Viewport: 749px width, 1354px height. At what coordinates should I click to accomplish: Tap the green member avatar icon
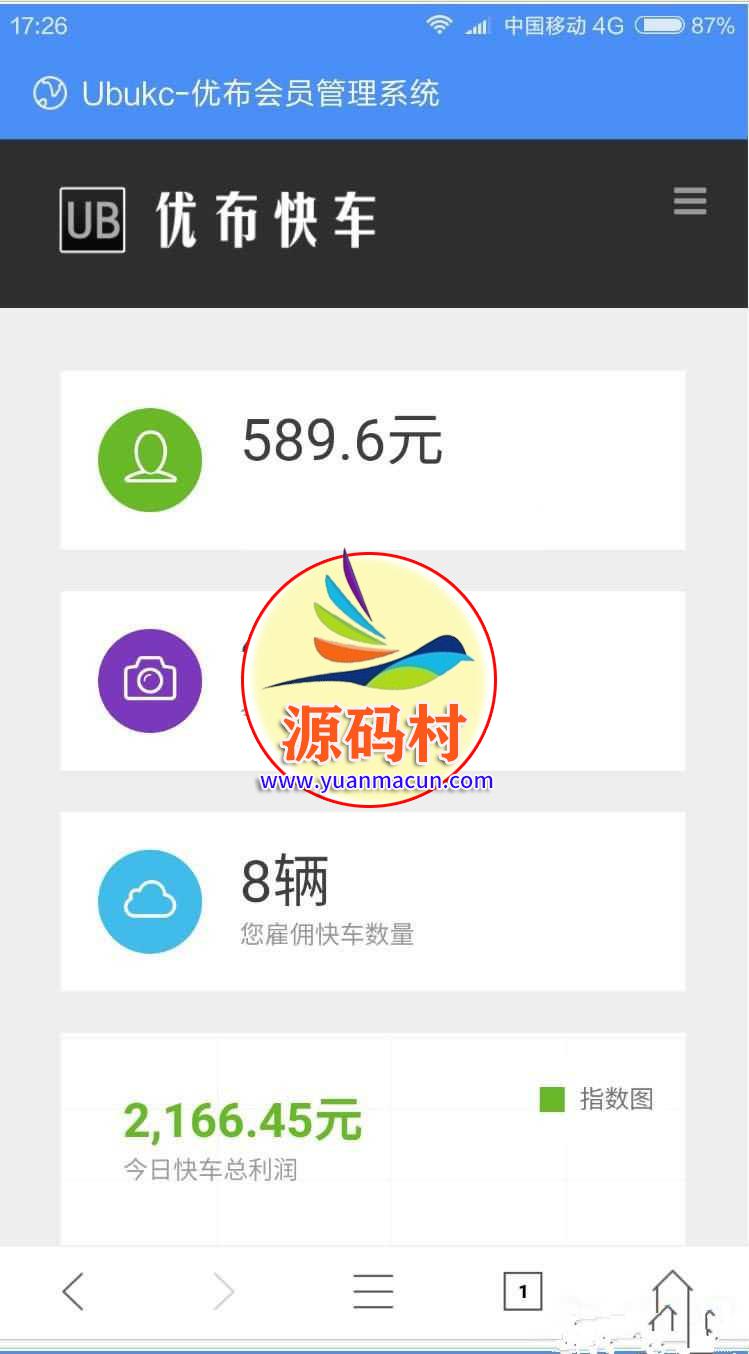pyautogui.click(x=150, y=458)
